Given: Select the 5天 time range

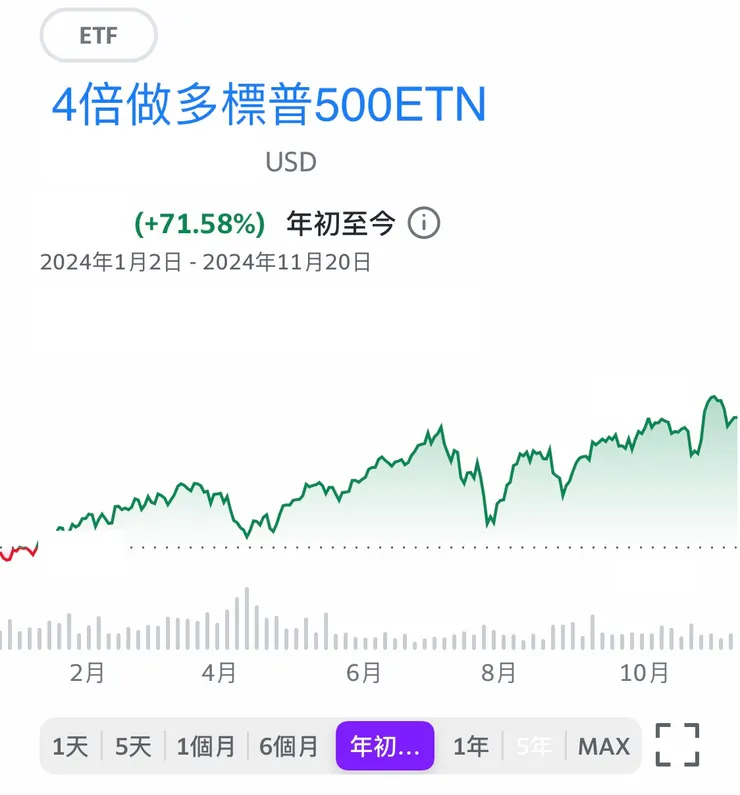Looking at the screenshot, I should point(133,745).
